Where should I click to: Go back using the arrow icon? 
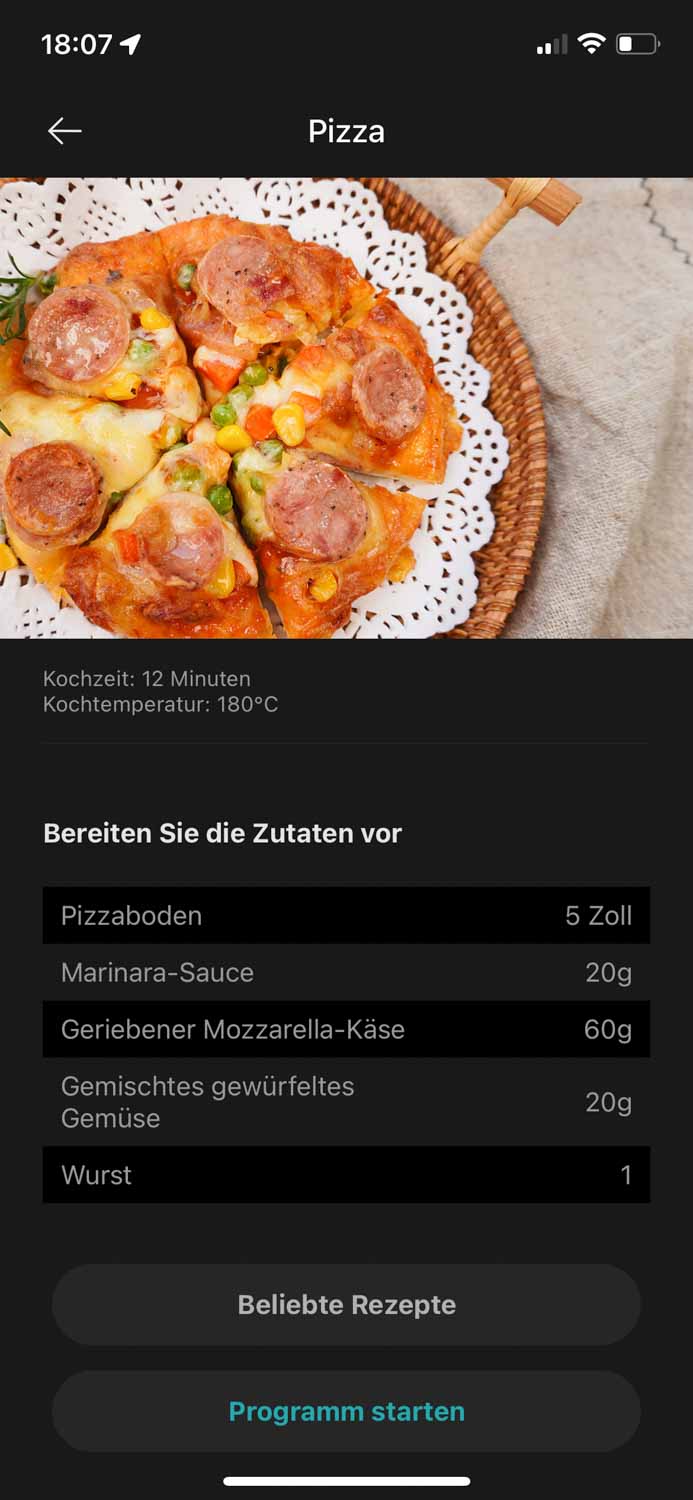pyautogui.click(x=65, y=131)
